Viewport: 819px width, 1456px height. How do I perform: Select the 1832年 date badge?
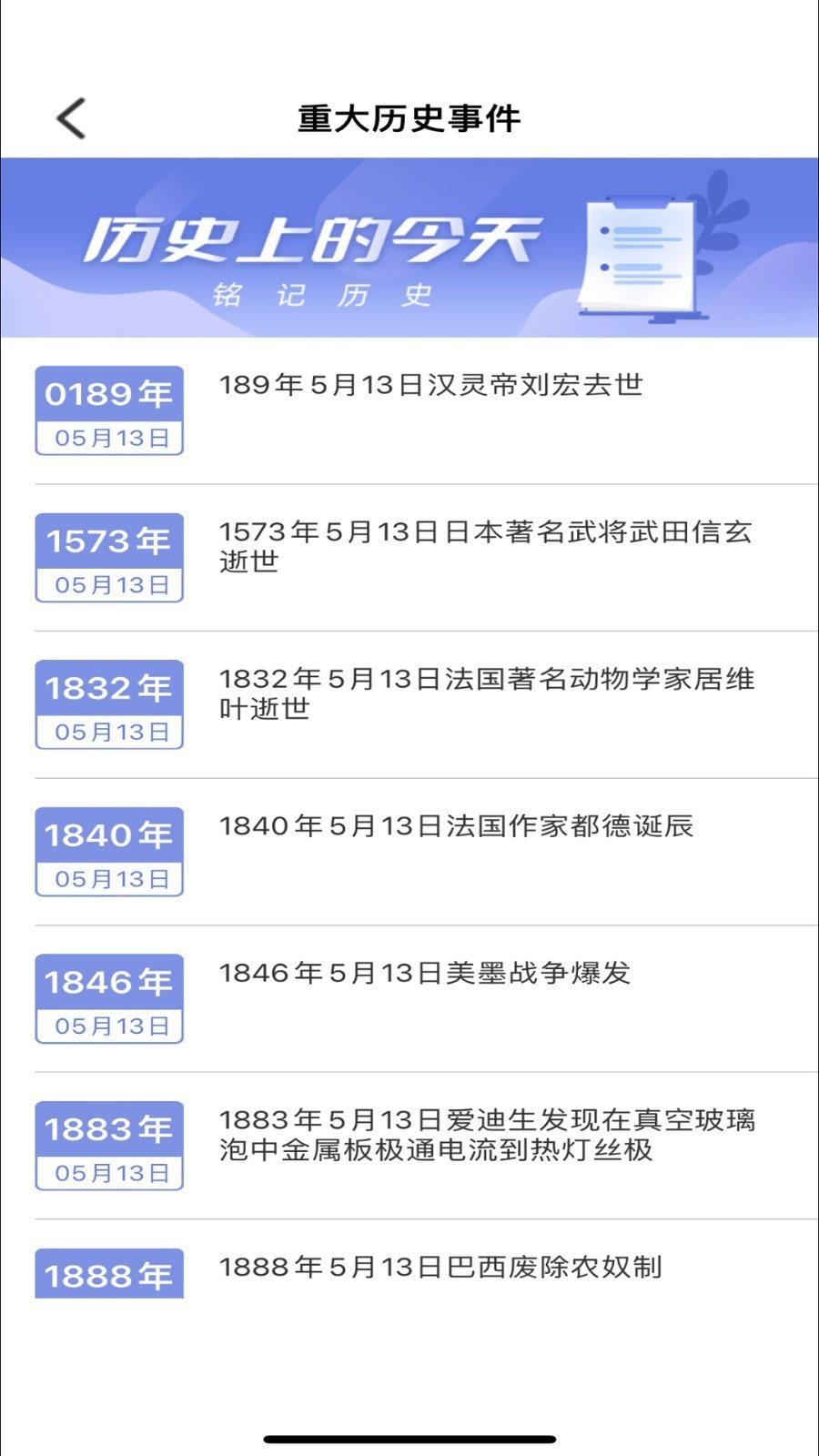[108, 705]
